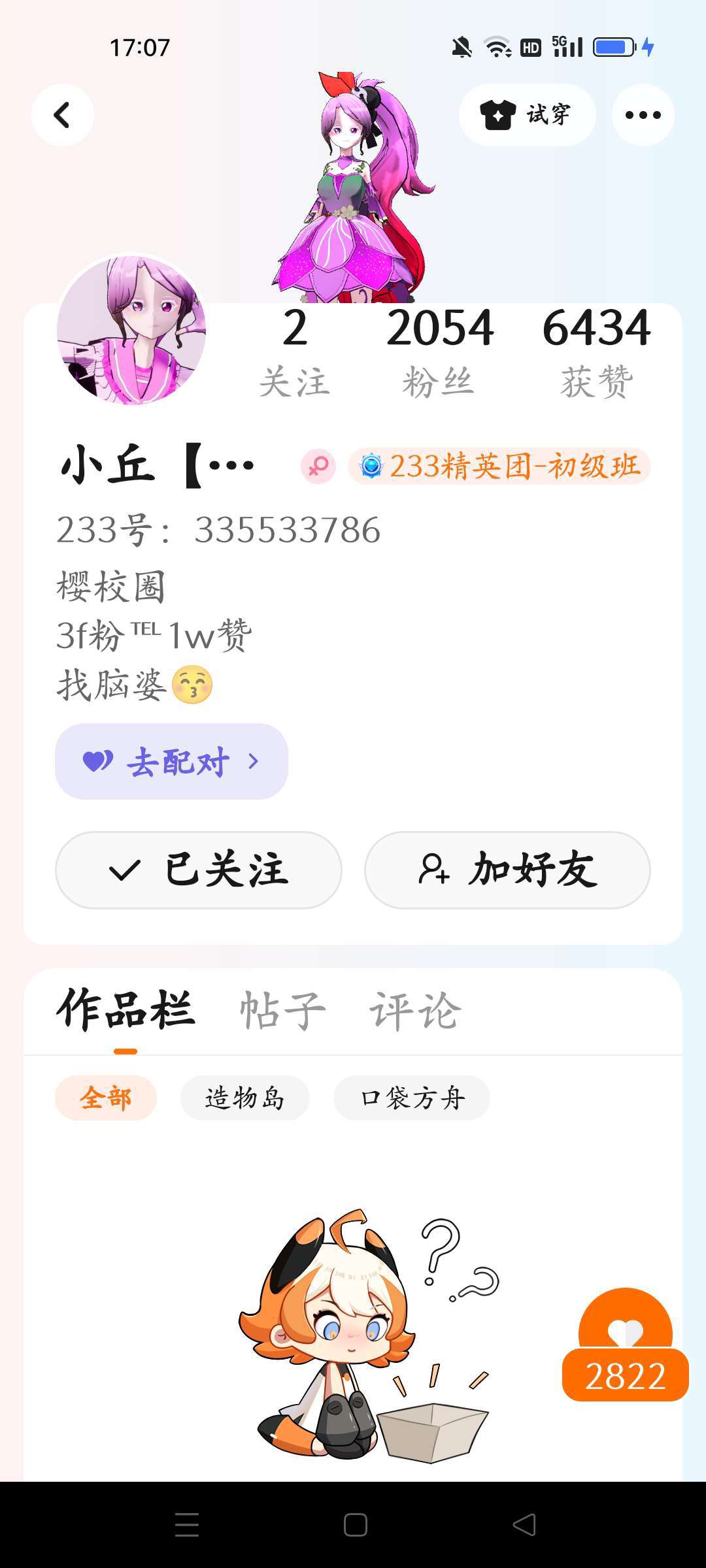The image size is (706, 1568).
Task: Tap the 去配对 match button
Action: (x=171, y=762)
